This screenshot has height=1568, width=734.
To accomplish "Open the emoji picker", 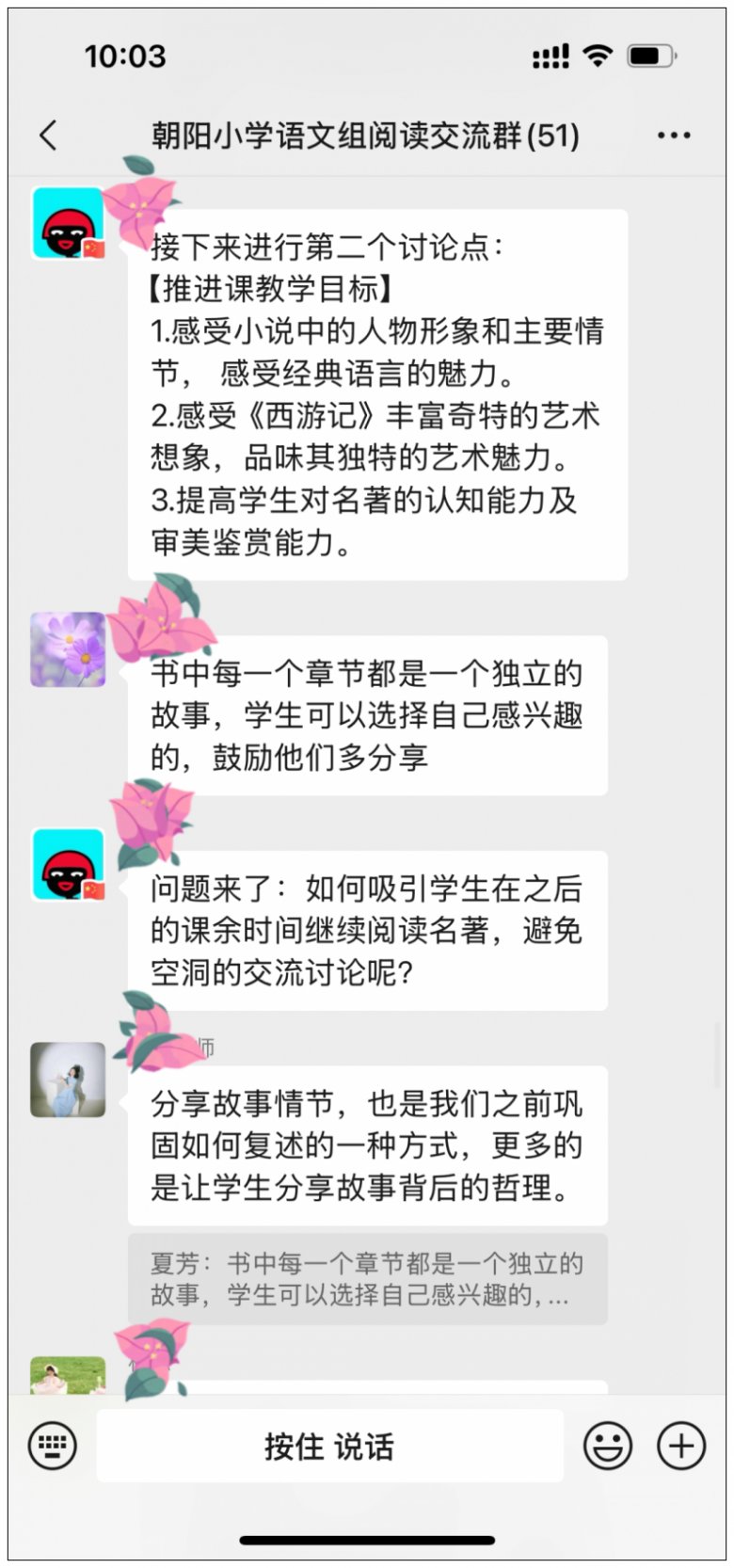I will pos(608,1446).
